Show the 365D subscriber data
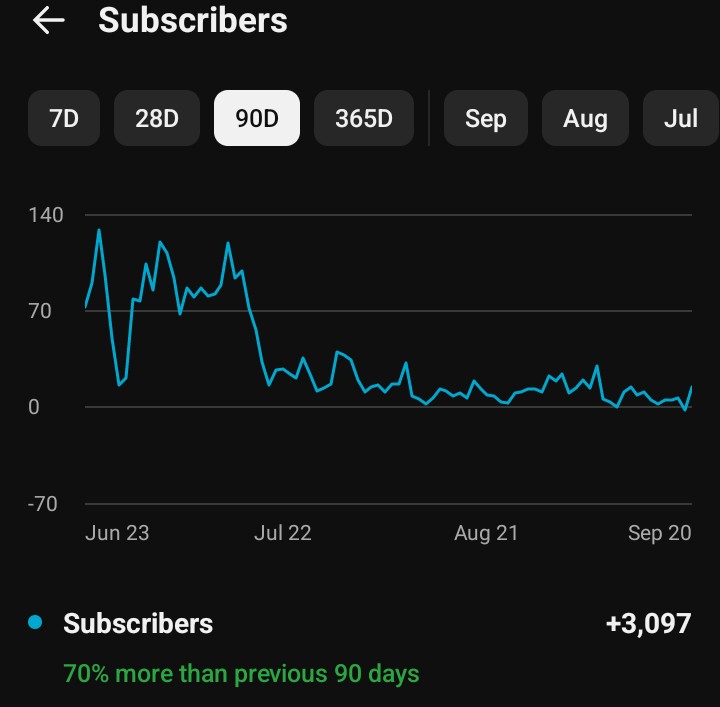 (x=364, y=118)
